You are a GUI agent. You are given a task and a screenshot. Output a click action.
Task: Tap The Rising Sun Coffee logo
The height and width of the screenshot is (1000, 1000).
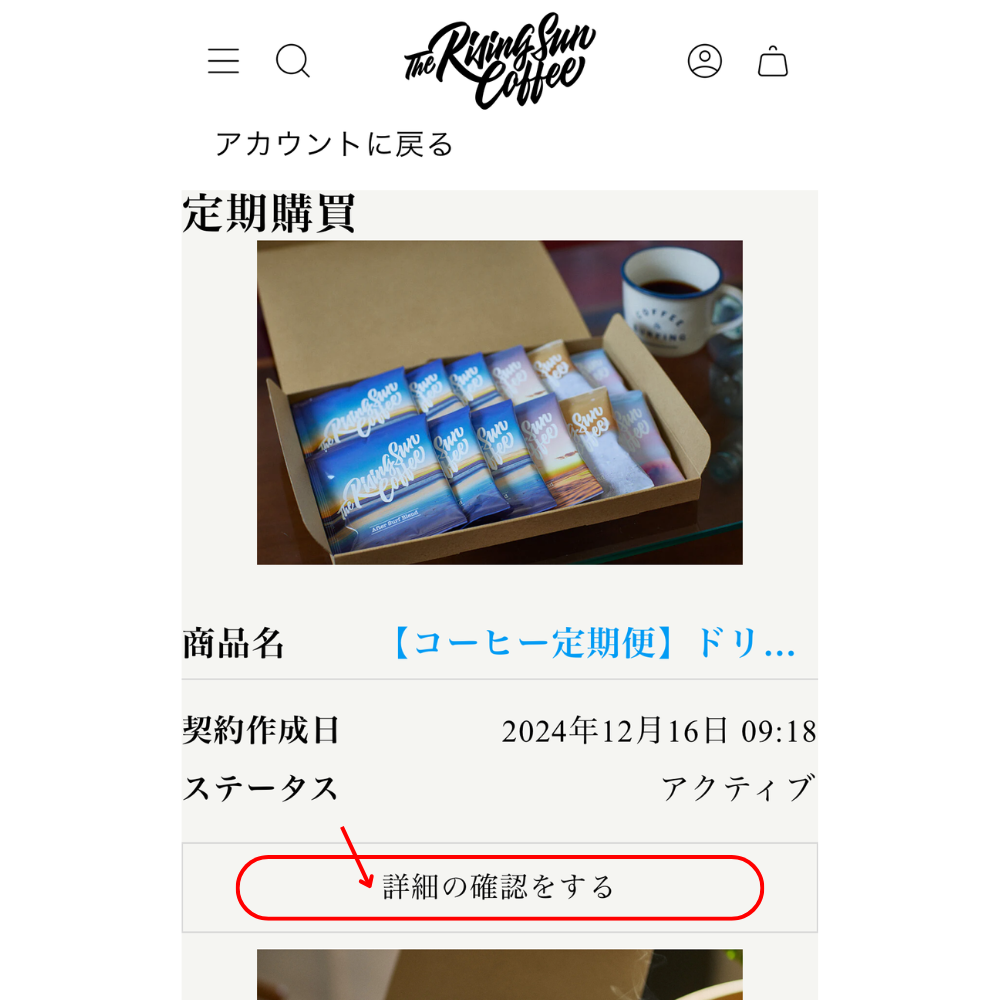pos(499,62)
